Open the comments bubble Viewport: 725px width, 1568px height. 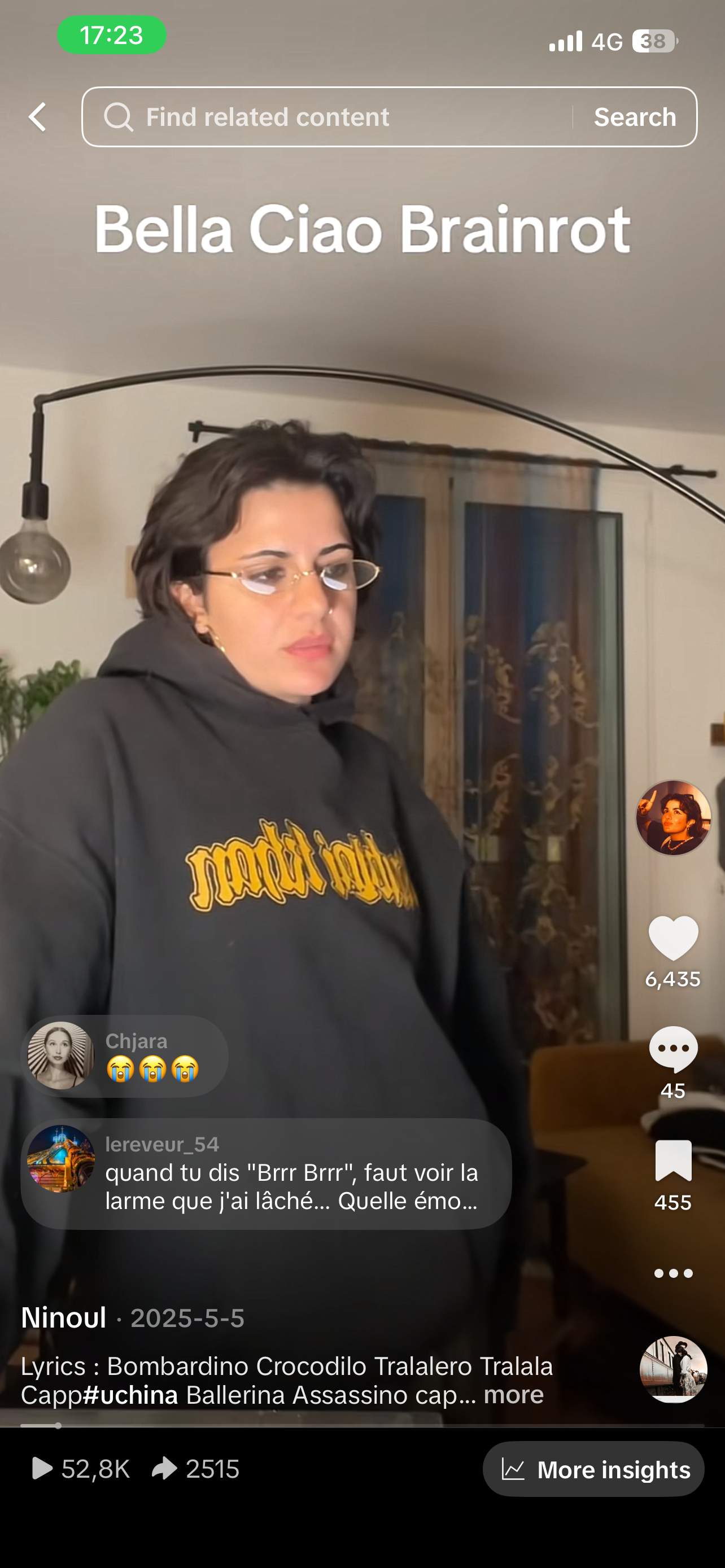[x=673, y=1049]
